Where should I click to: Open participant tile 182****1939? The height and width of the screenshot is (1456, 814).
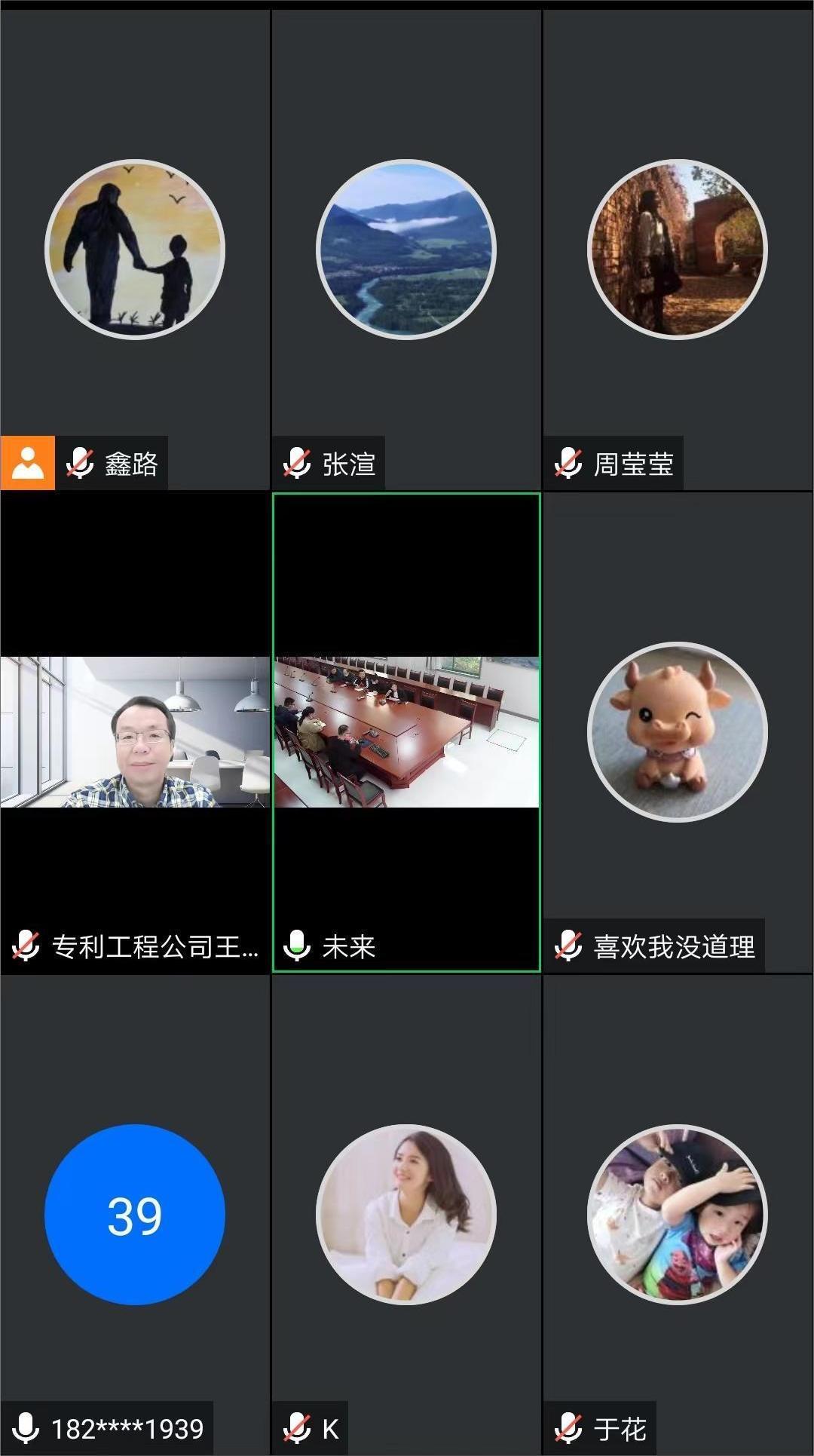pyautogui.click(x=135, y=1215)
